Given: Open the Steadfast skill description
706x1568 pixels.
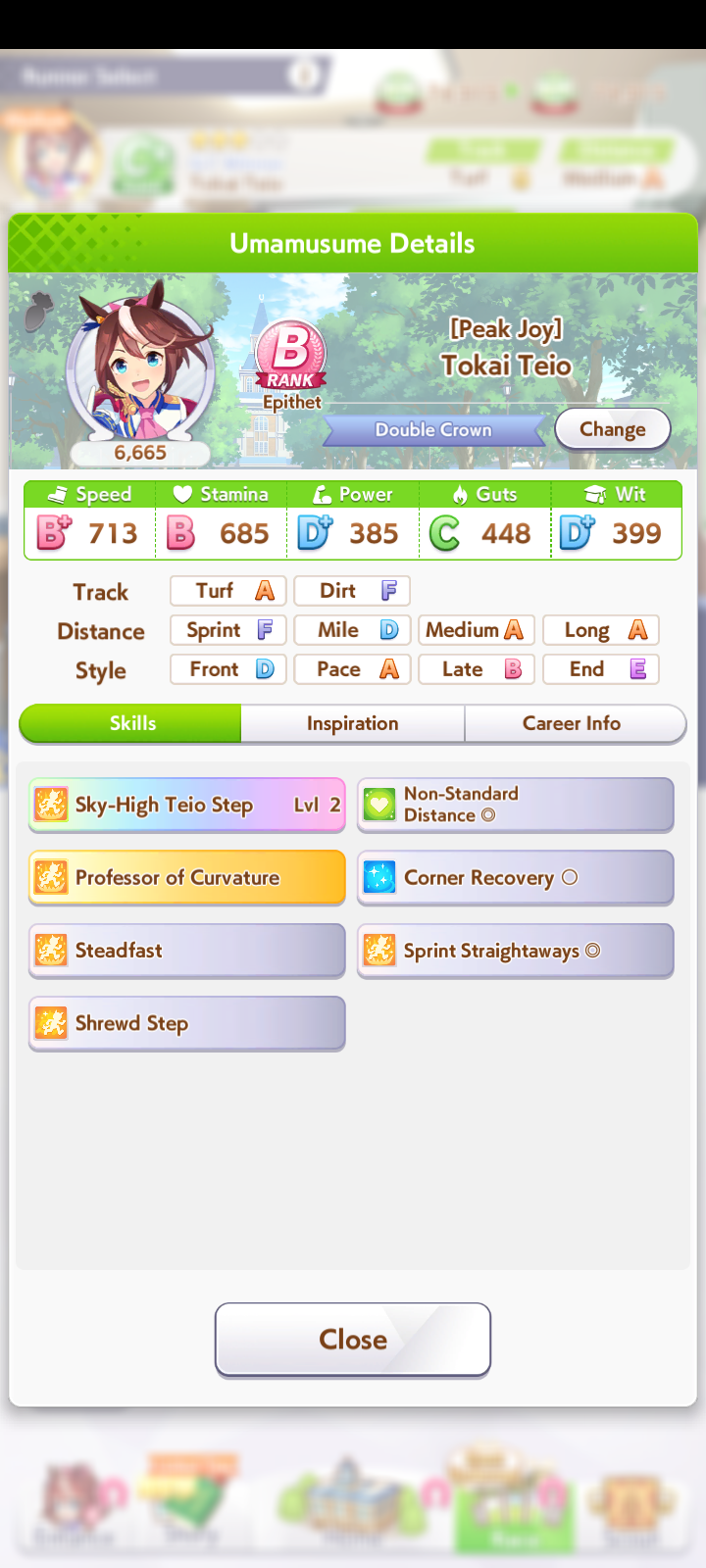Looking at the screenshot, I should click(x=186, y=951).
